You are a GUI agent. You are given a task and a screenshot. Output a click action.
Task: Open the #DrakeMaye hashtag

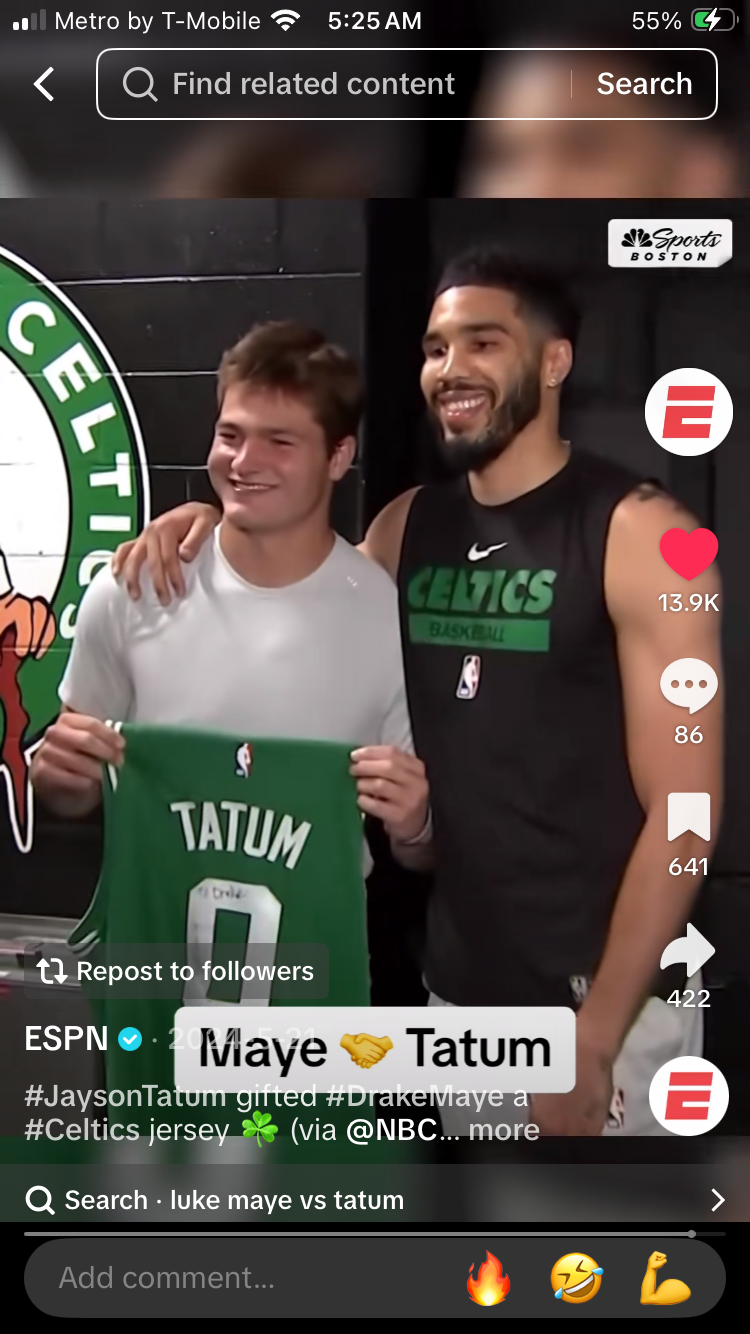point(415,1096)
